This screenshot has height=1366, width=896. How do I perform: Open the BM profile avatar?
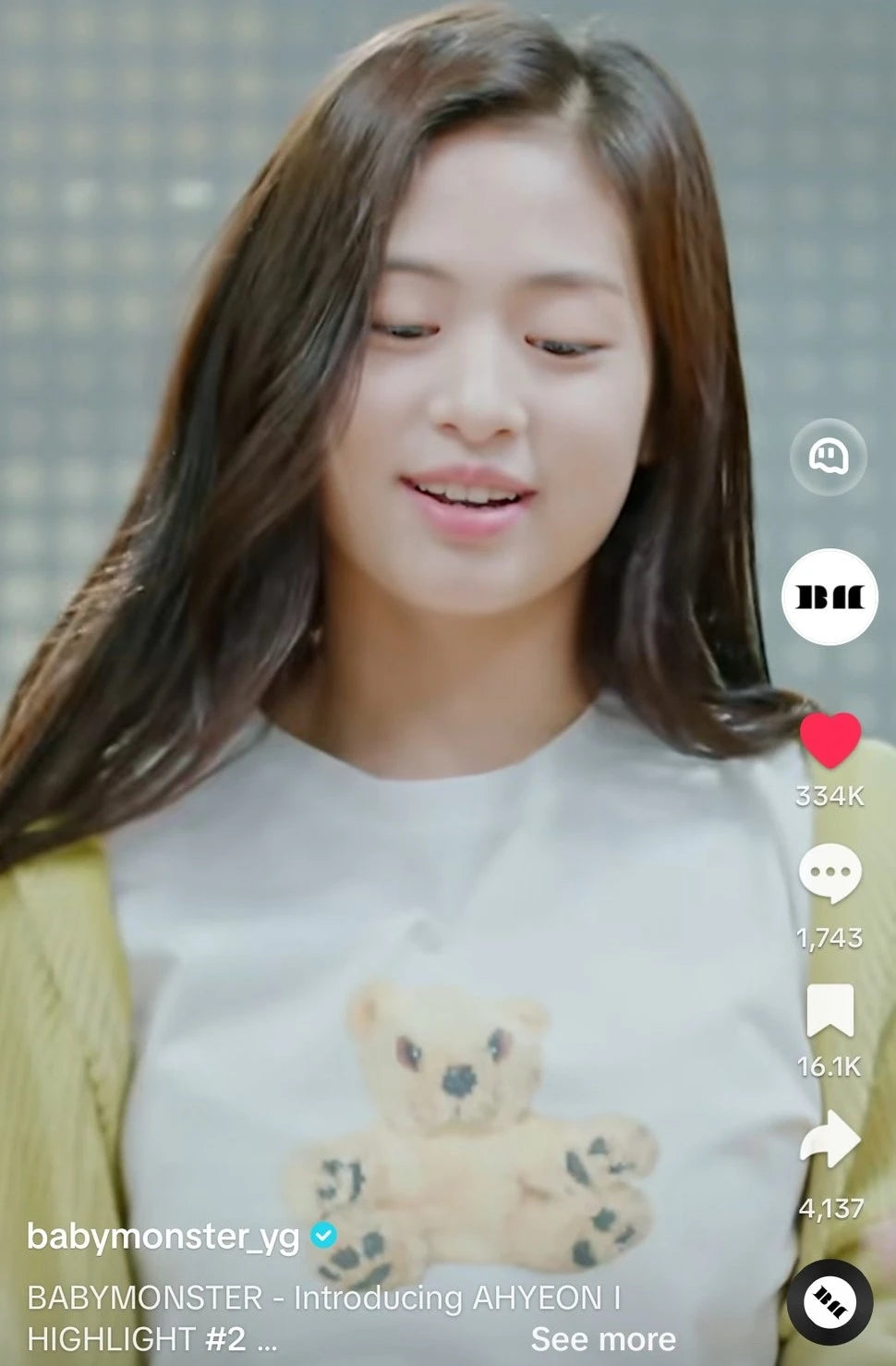tap(829, 596)
